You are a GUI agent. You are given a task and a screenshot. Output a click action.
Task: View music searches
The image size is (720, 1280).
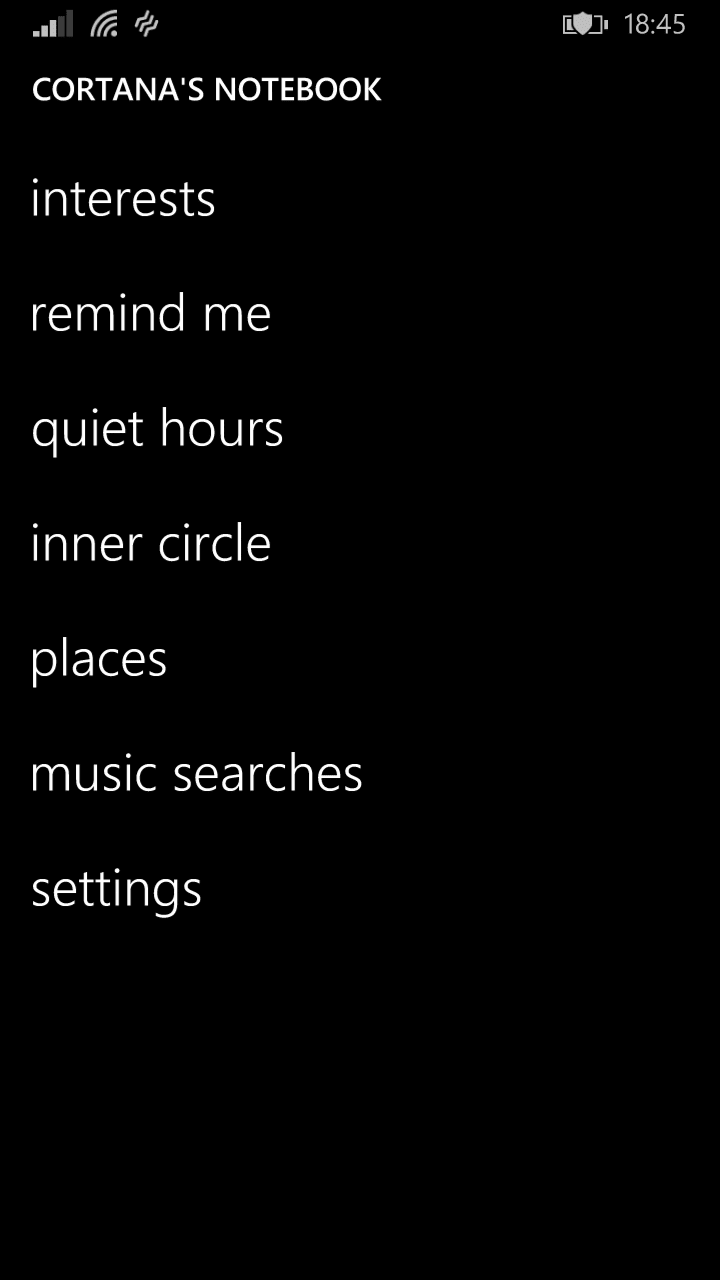[197, 773]
